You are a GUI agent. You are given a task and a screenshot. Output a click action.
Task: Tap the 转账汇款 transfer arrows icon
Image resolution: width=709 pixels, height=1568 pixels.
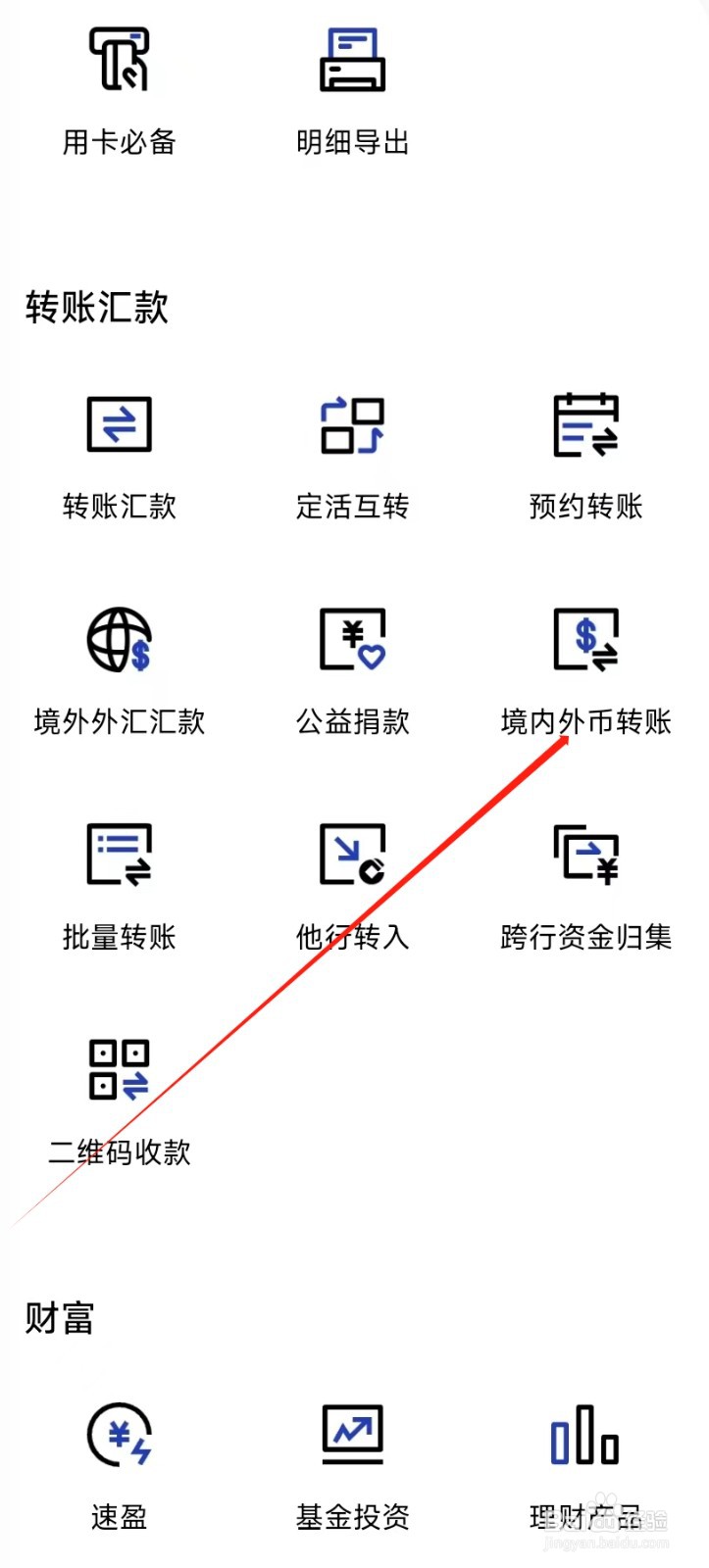[119, 424]
